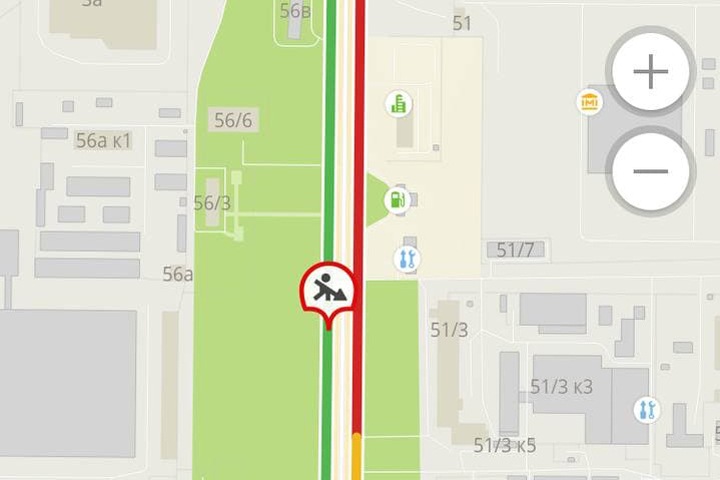Select the gas station pin
Image resolution: width=720 pixels, height=480 pixels.
click(x=398, y=200)
